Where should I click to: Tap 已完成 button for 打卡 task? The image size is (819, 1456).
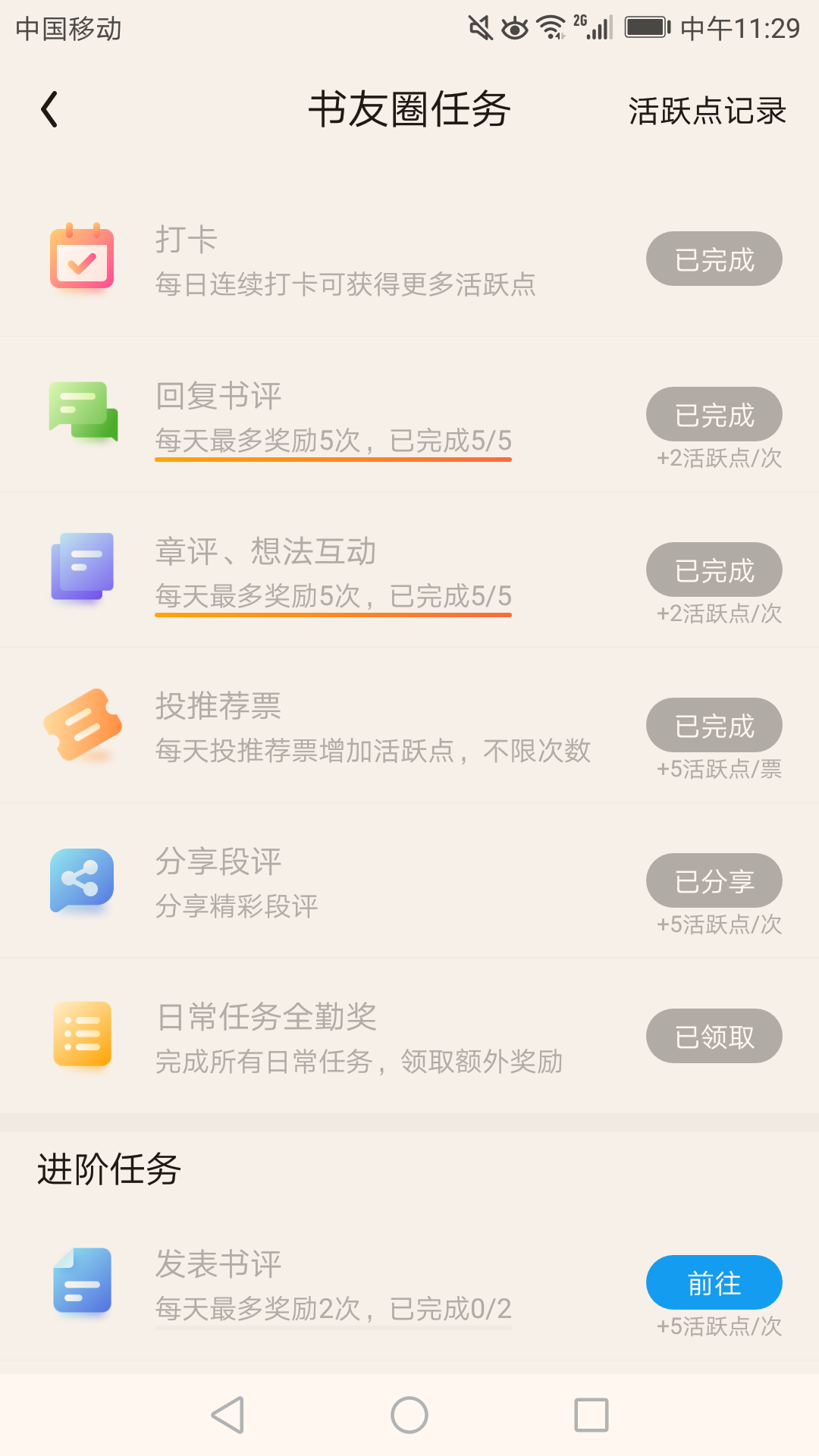(x=714, y=259)
